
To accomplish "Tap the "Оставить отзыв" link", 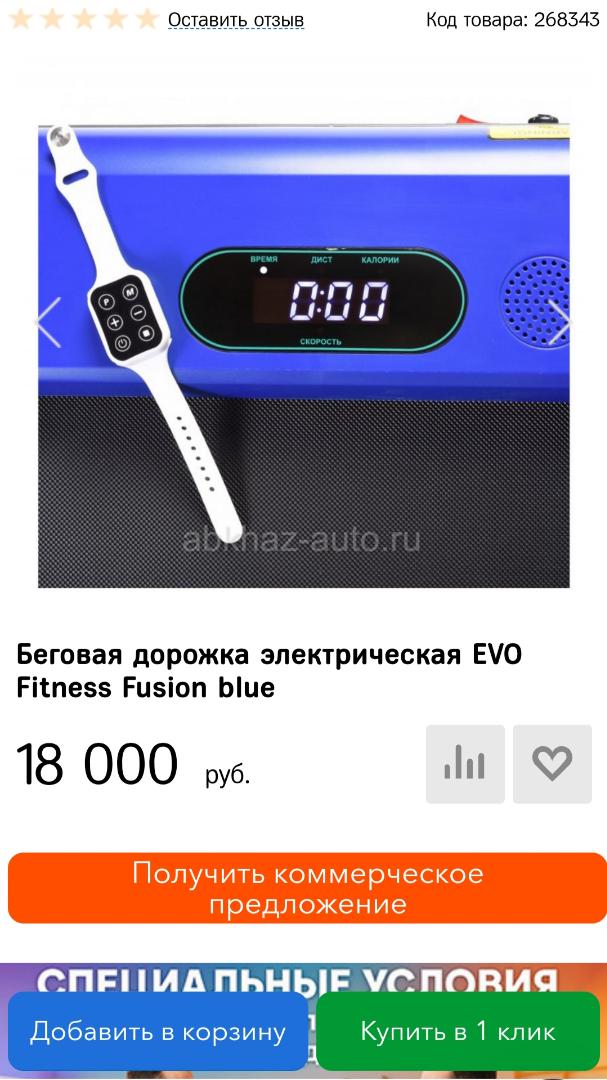I will point(236,20).
